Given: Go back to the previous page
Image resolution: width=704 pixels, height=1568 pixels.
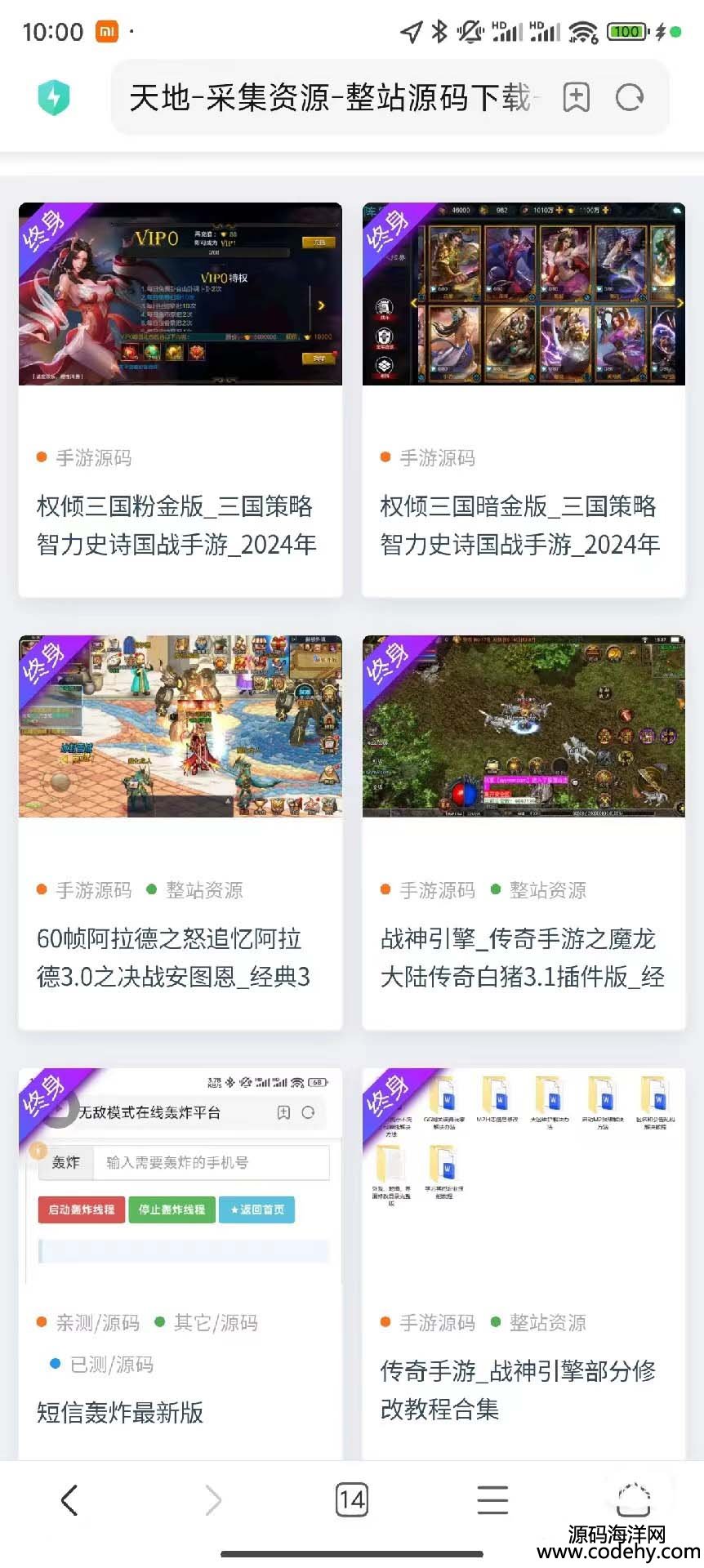Looking at the screenshot, I should (69, 1500).
